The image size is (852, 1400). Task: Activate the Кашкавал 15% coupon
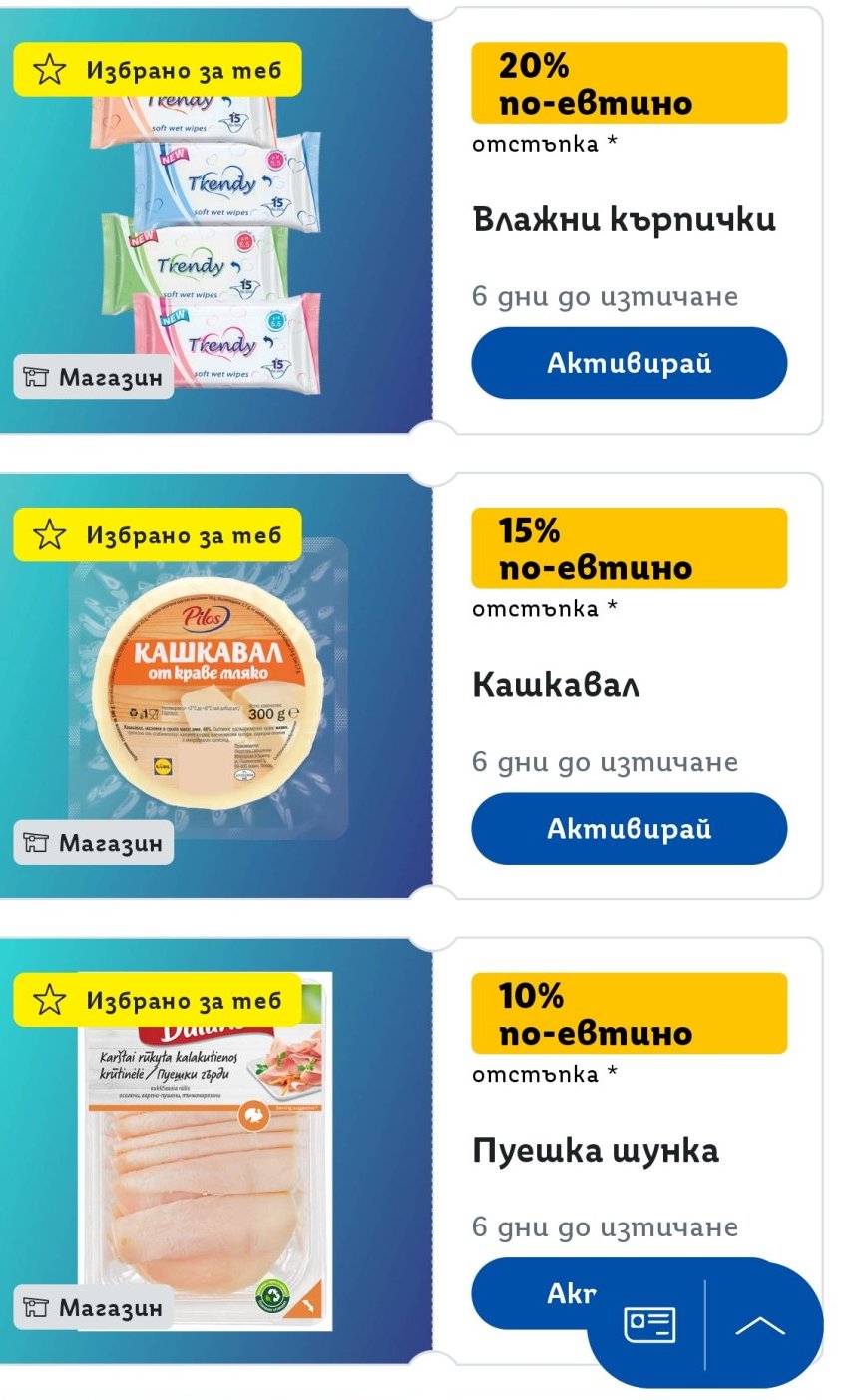click(629, 829)
